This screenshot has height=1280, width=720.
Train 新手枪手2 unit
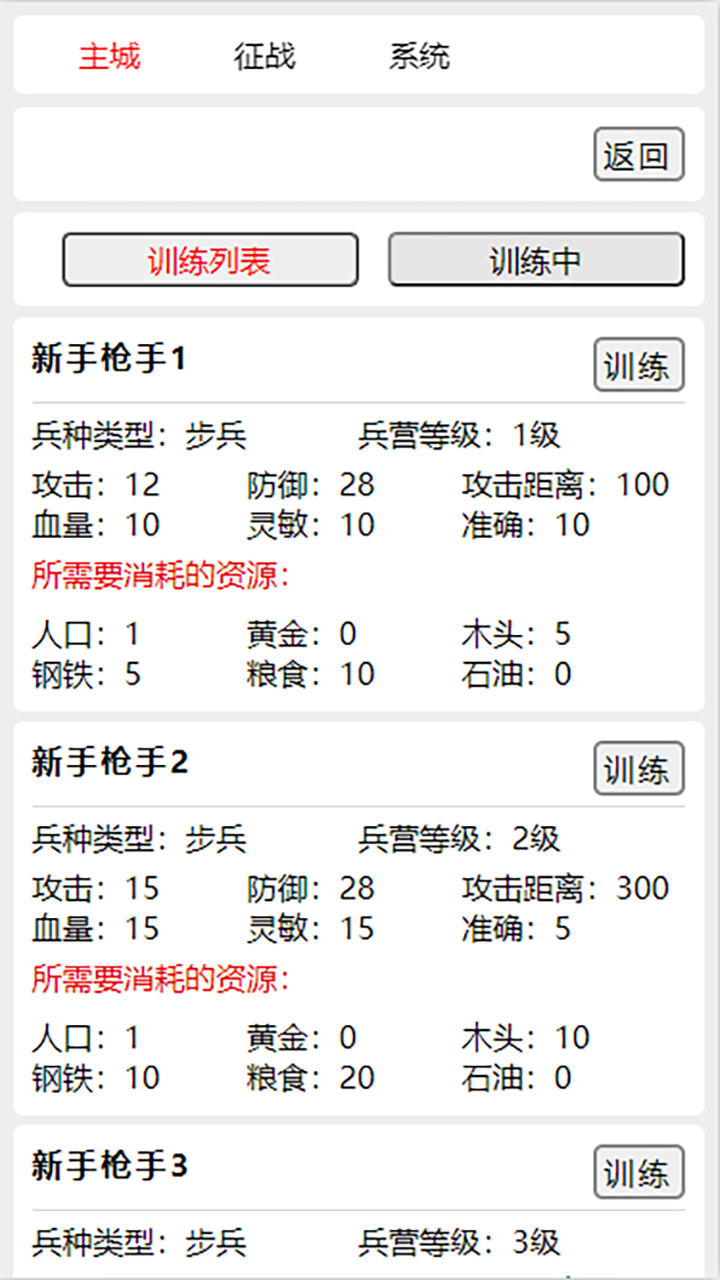tap(638, 769)
